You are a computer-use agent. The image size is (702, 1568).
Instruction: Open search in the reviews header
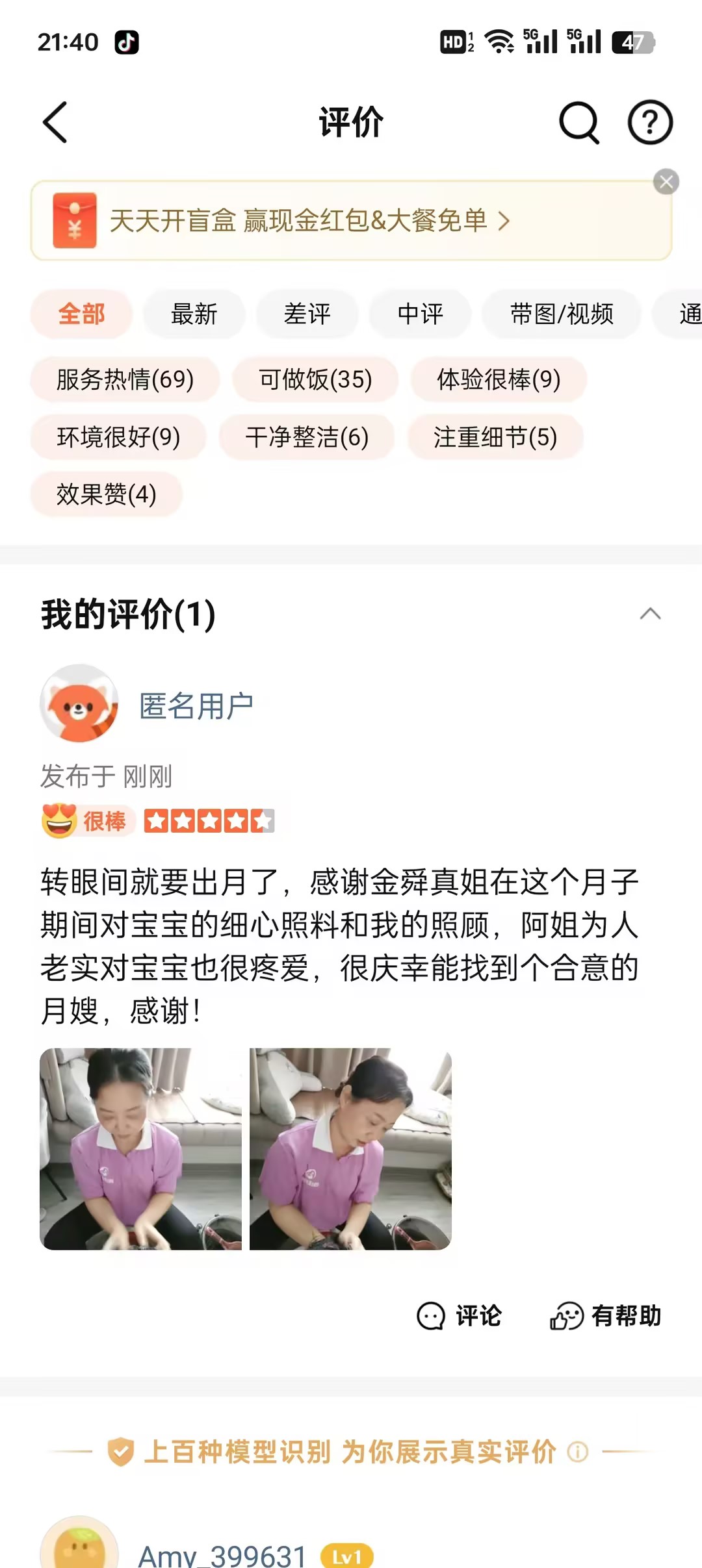(x=578, y=122)
